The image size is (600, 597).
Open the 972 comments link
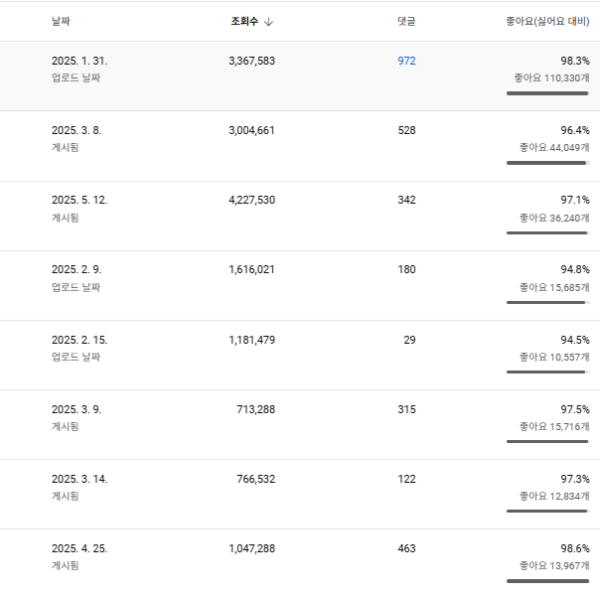coord(406,61)
